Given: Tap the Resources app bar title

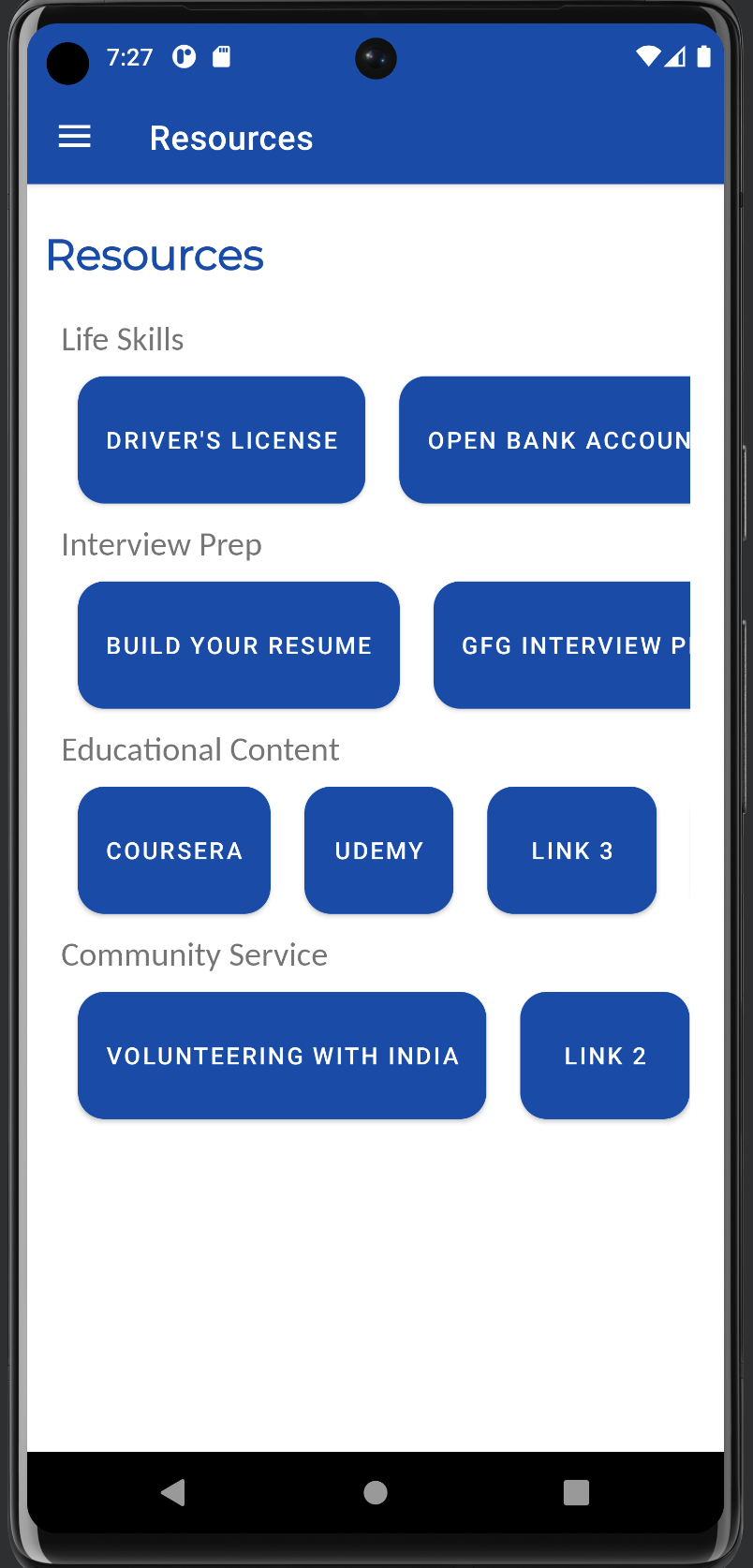Looking at the screenshot, I should click(230, 137).
